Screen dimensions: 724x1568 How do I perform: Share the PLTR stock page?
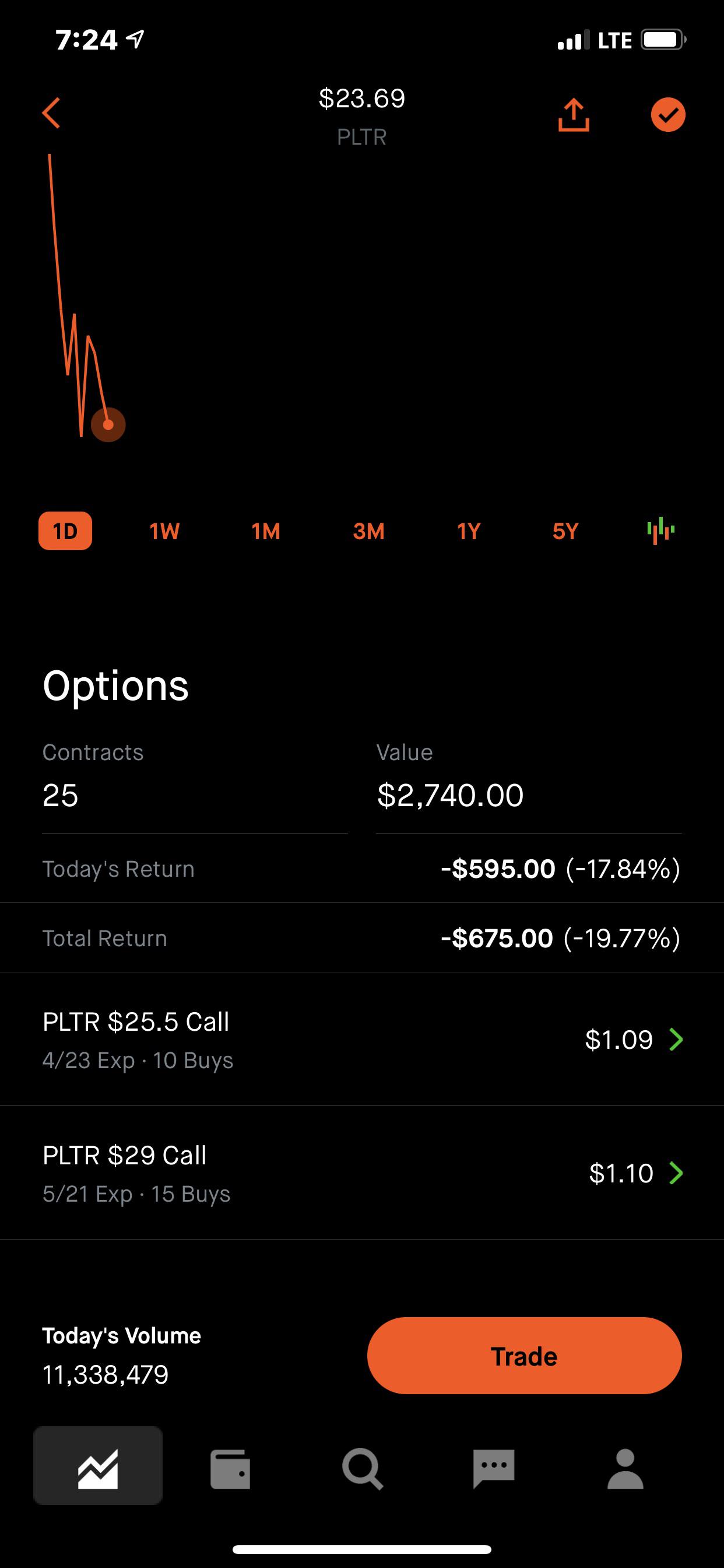point(574,115)
